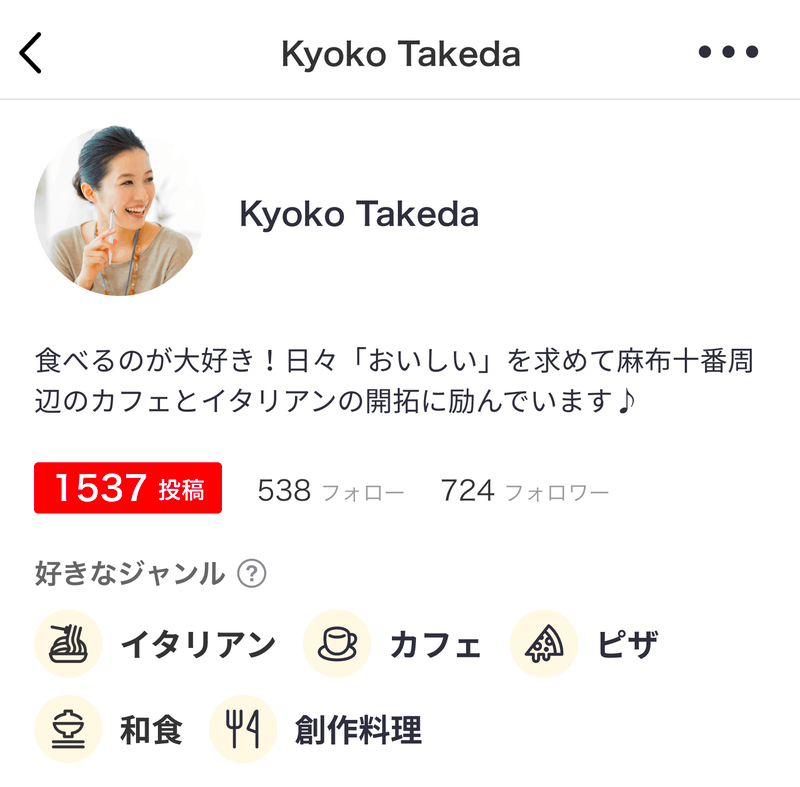
Task: Open the three-dot overflow menu
Action: tap(728, 53)
